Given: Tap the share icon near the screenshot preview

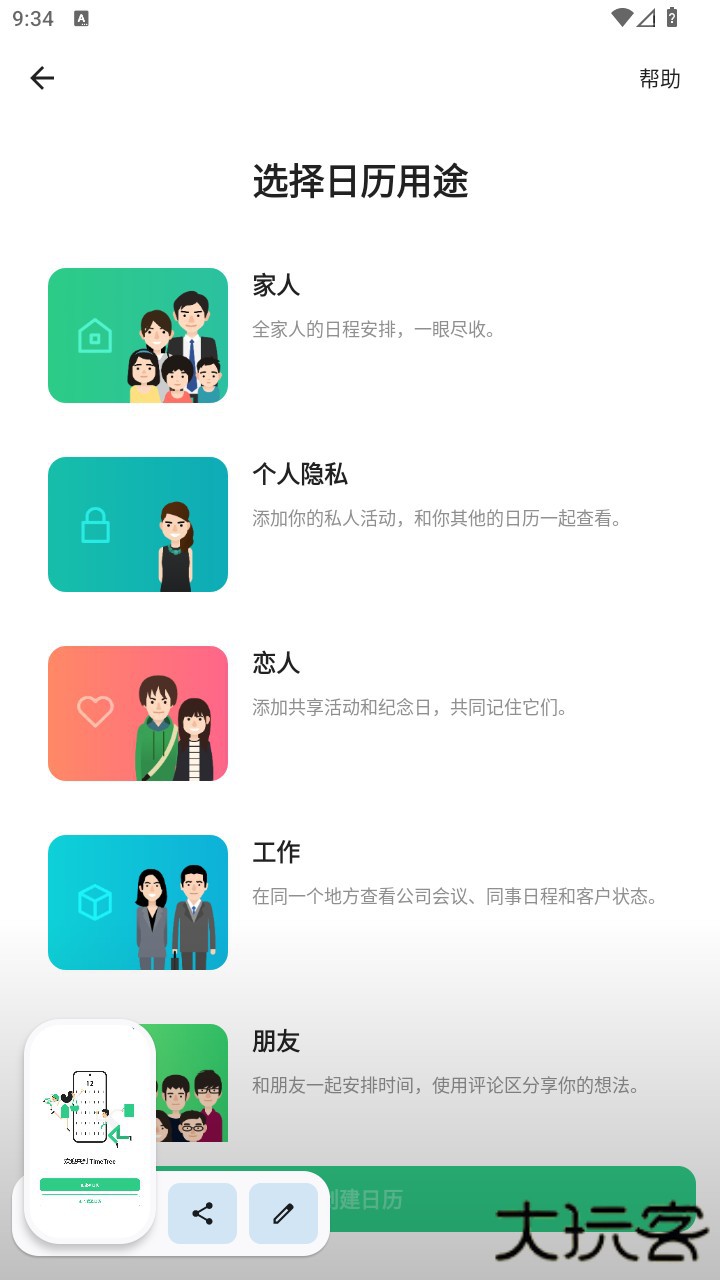Looking at the screenshot, I should [x=203, y=1213].
